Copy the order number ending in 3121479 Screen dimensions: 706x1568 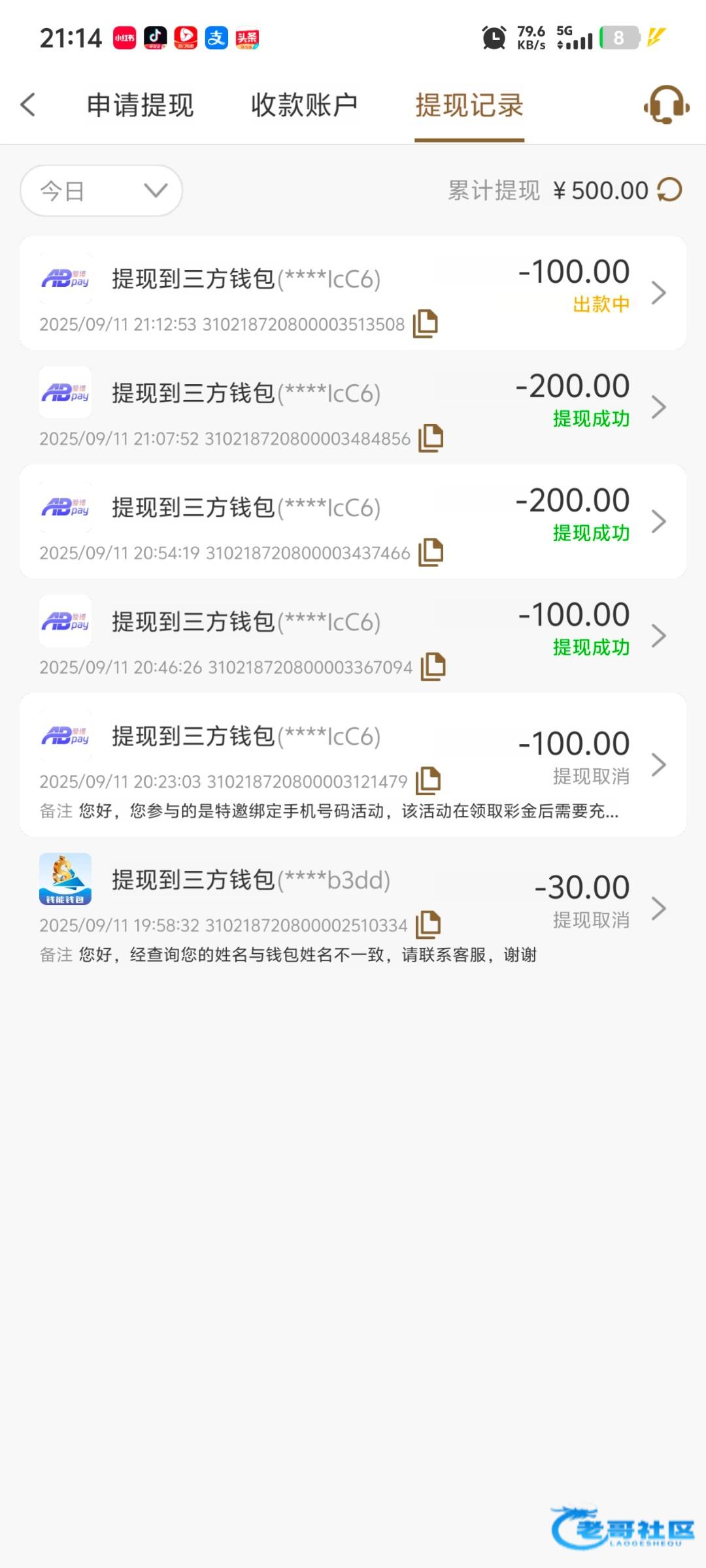click(428, 781)
